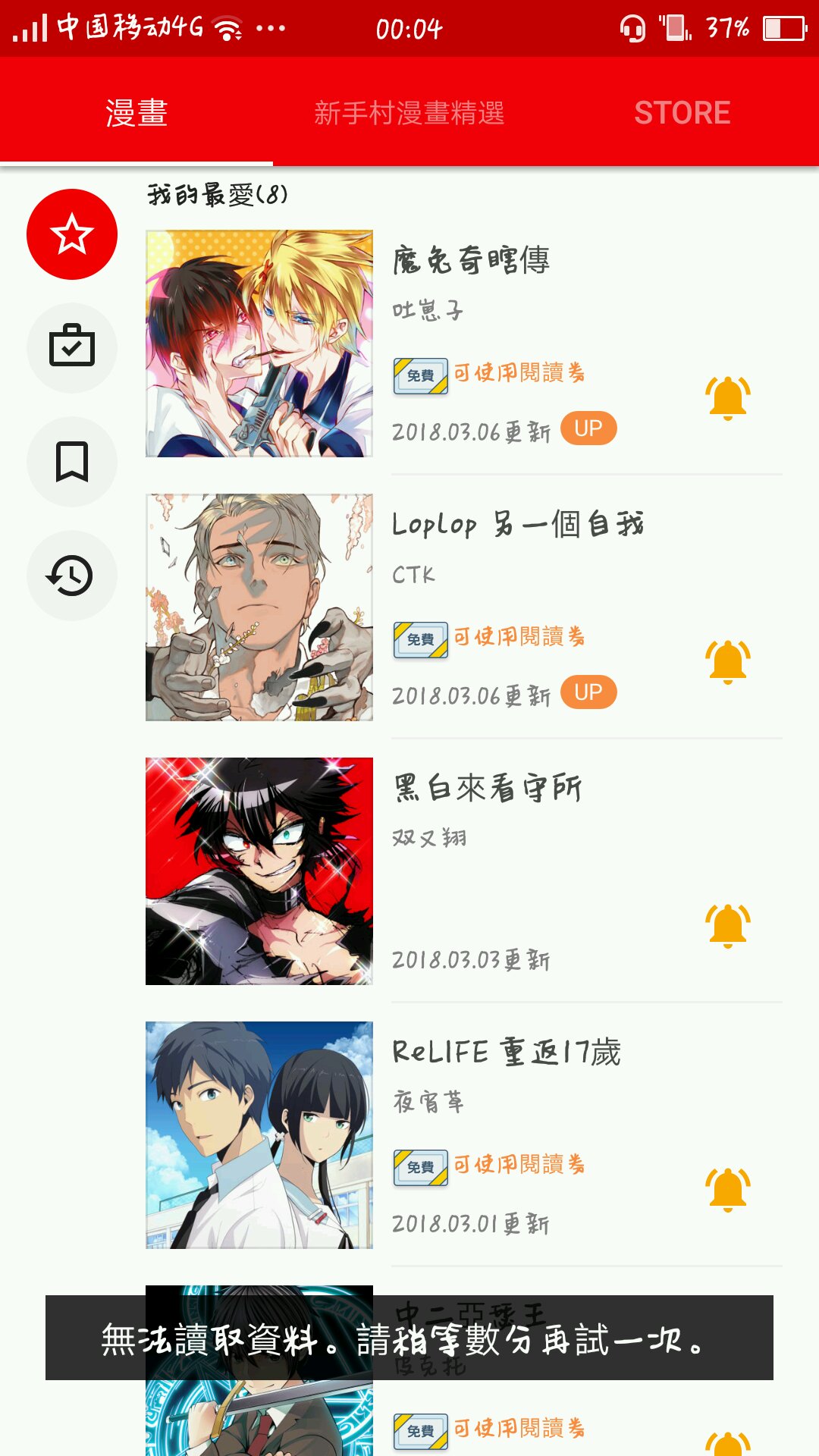
Task: Toggle the notification bell for 黑白來看守所
Action: (727, 925)
